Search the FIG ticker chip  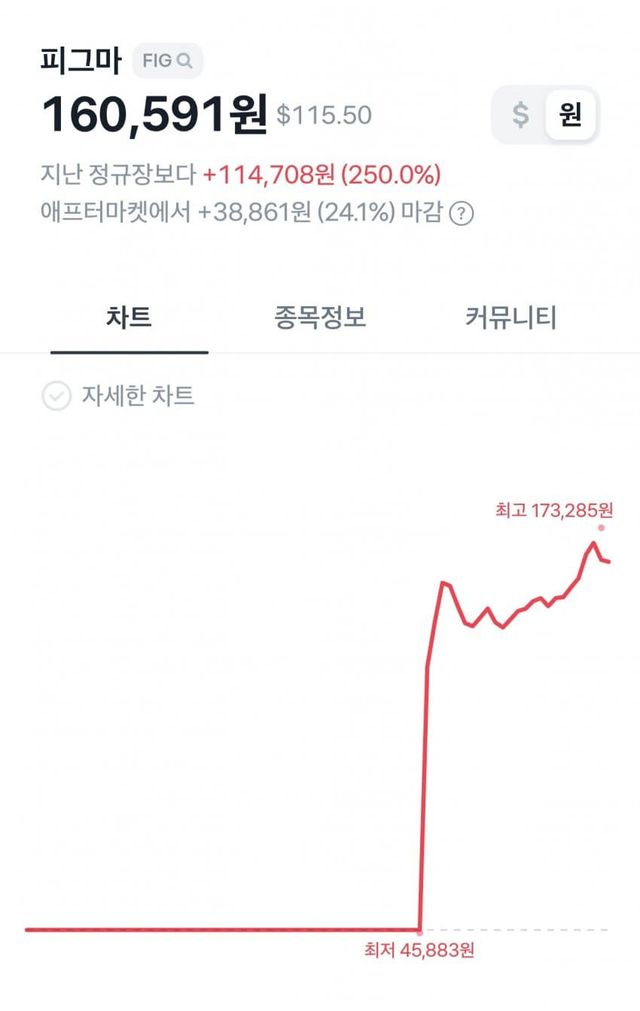pyautogui.click(x=167, y=61)
